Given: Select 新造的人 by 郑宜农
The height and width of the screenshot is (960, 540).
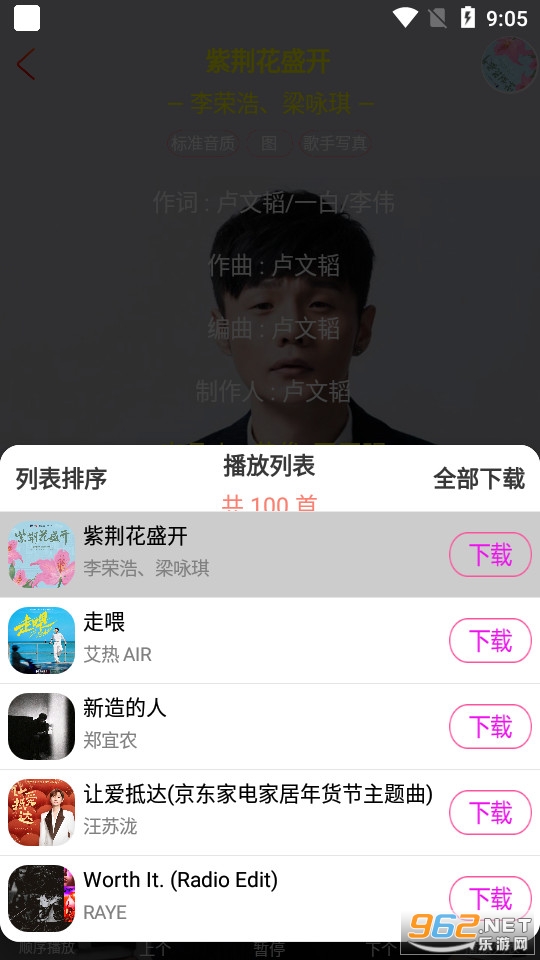Looking at the screenshot, I should pyautogui.click(x=270, y=727).
